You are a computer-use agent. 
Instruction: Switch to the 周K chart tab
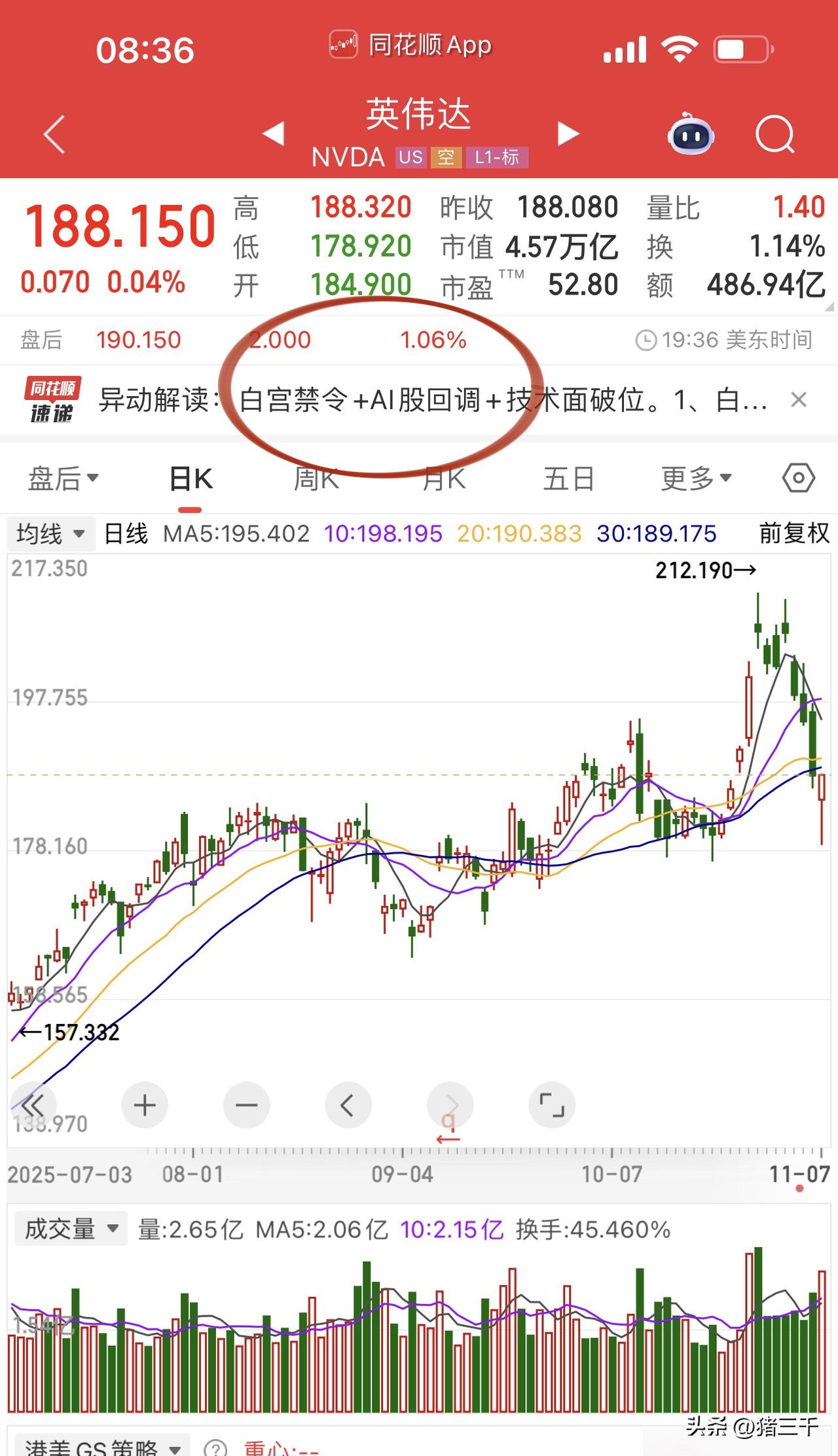click(316, 479)
